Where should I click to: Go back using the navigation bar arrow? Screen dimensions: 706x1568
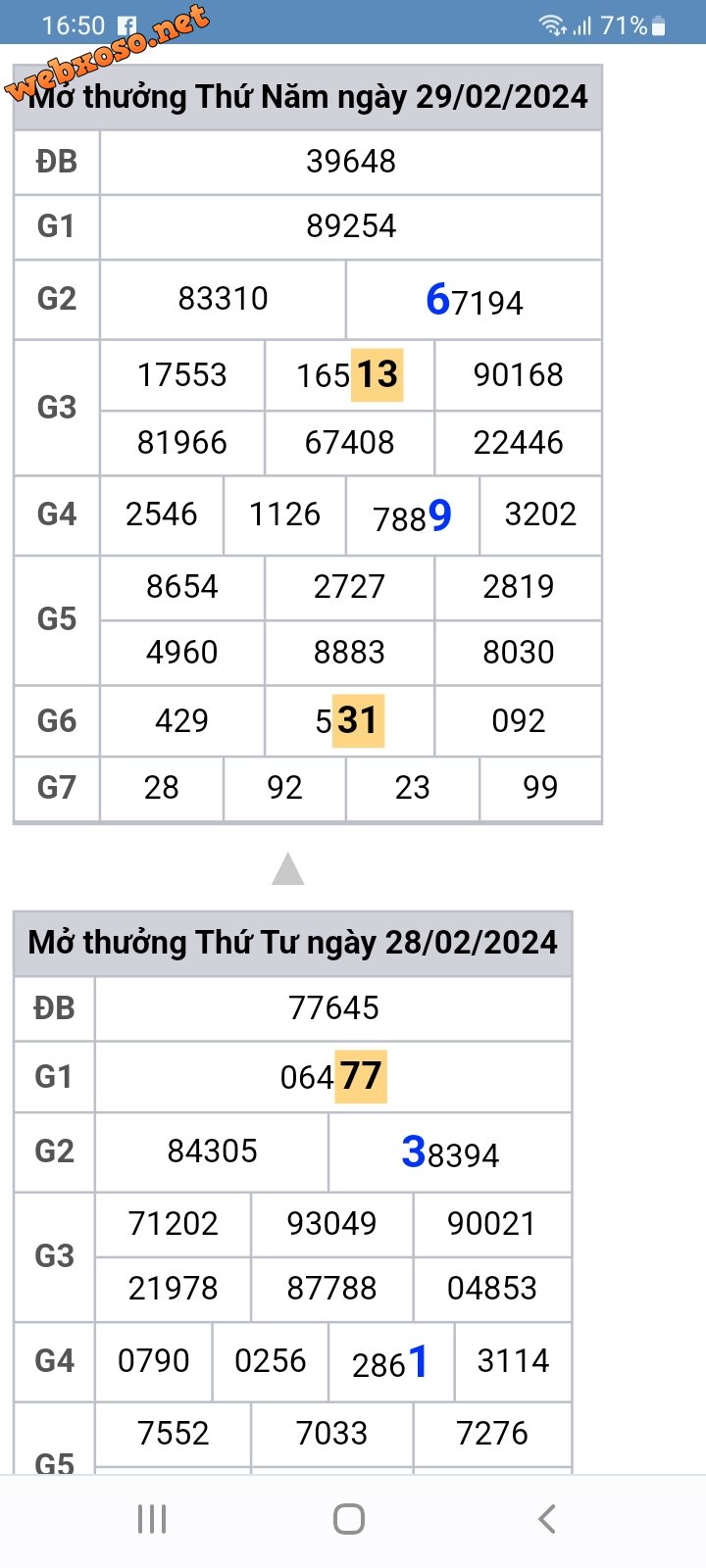(x=547, y=1519)
